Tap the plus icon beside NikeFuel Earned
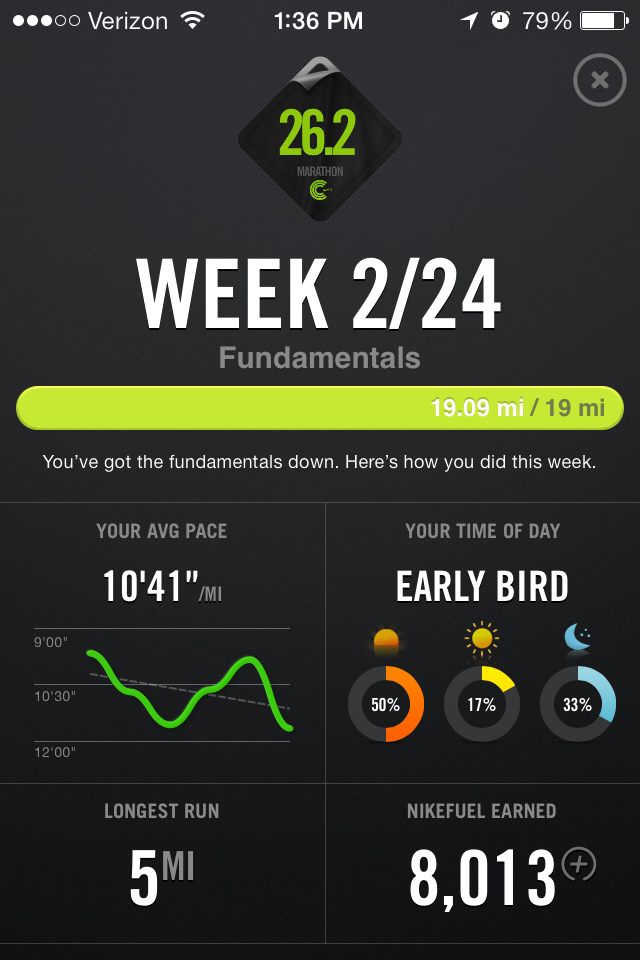This screenshot has width=640, height=960. point(579,864)
